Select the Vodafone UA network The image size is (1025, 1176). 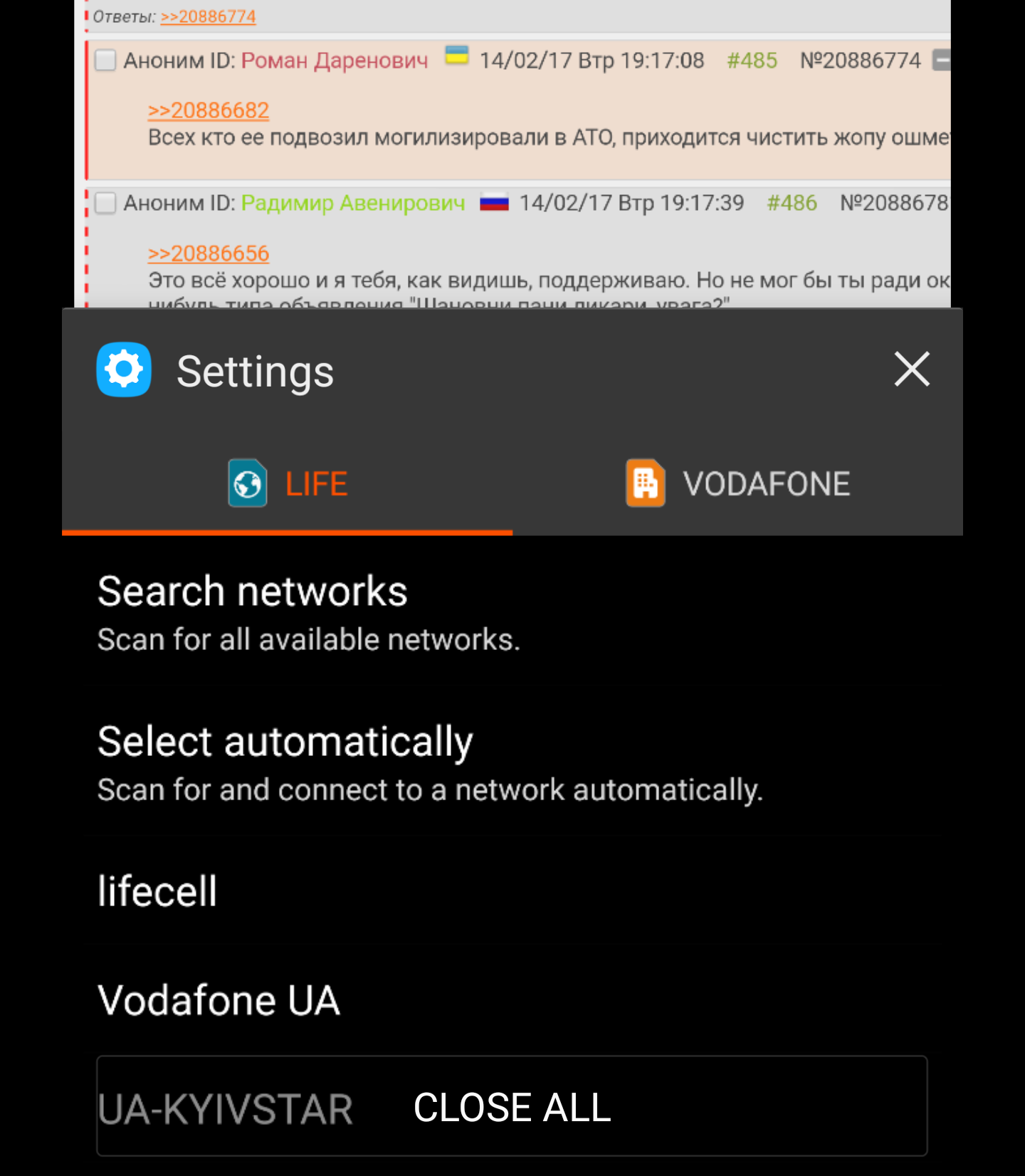[219, 999]
